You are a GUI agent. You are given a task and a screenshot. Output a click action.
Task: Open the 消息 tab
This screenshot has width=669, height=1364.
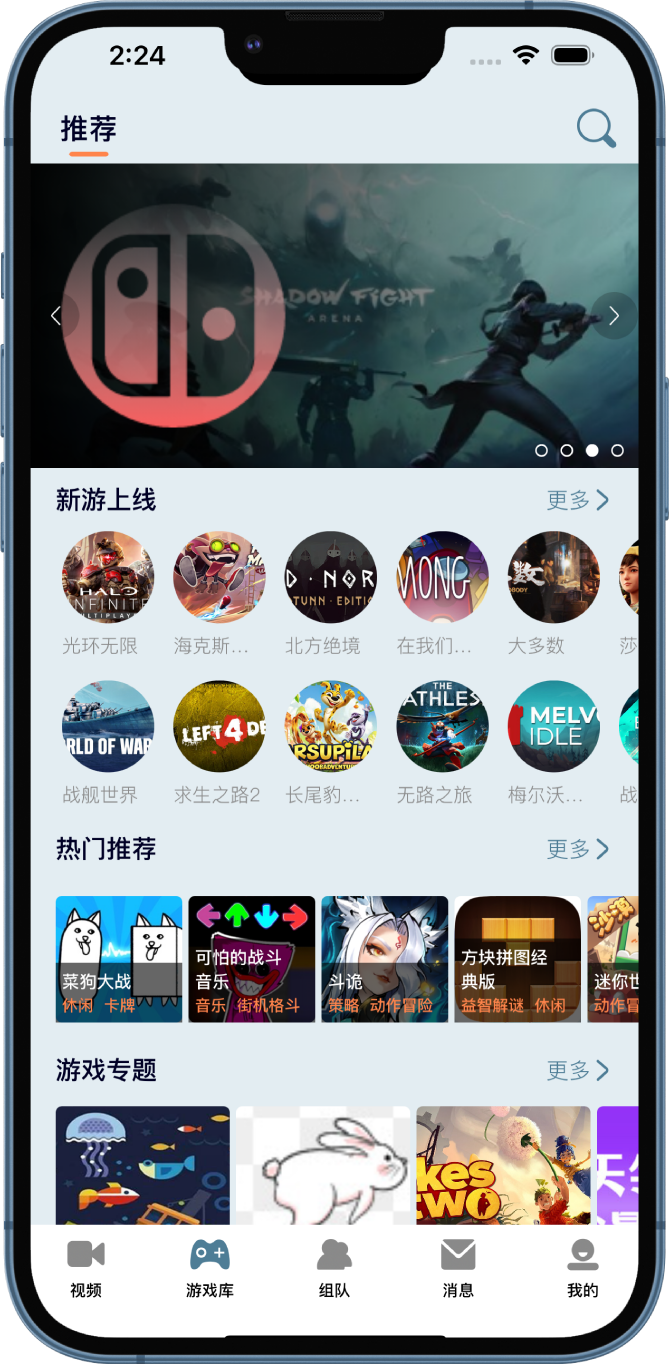coord(458,1268)
